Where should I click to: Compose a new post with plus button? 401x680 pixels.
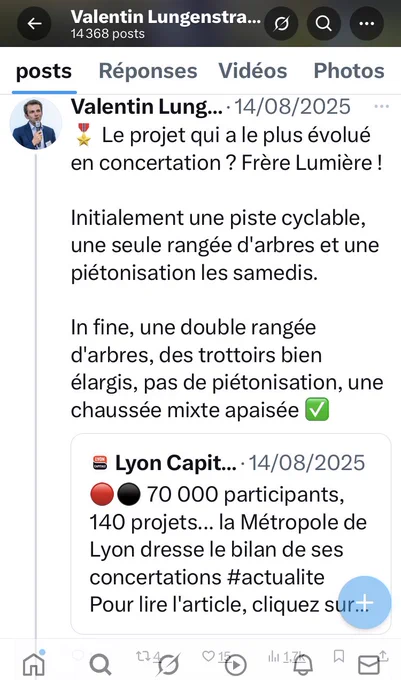tap(365, 602)
